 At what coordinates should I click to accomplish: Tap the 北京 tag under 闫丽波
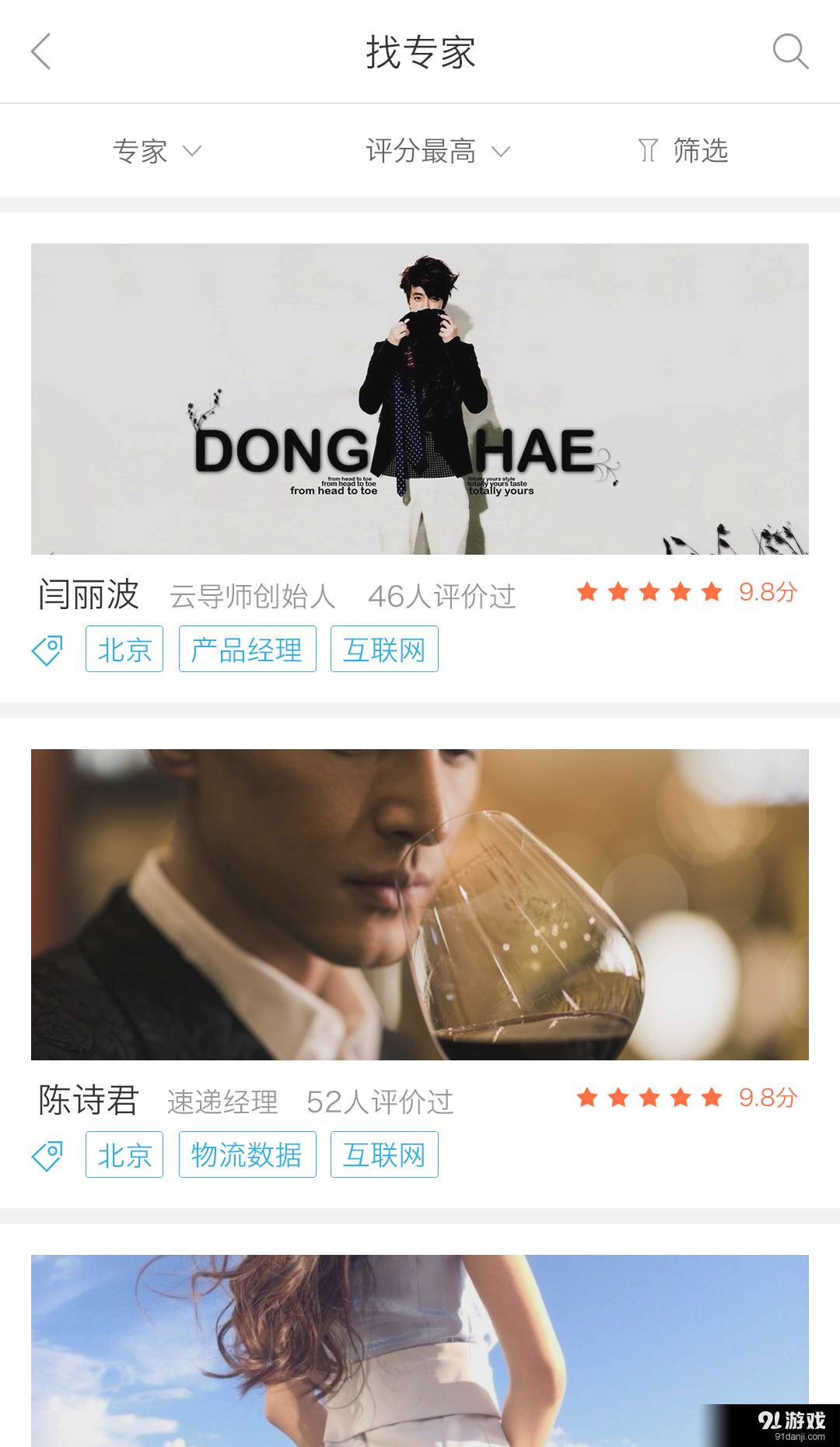[x=124, y=649]
